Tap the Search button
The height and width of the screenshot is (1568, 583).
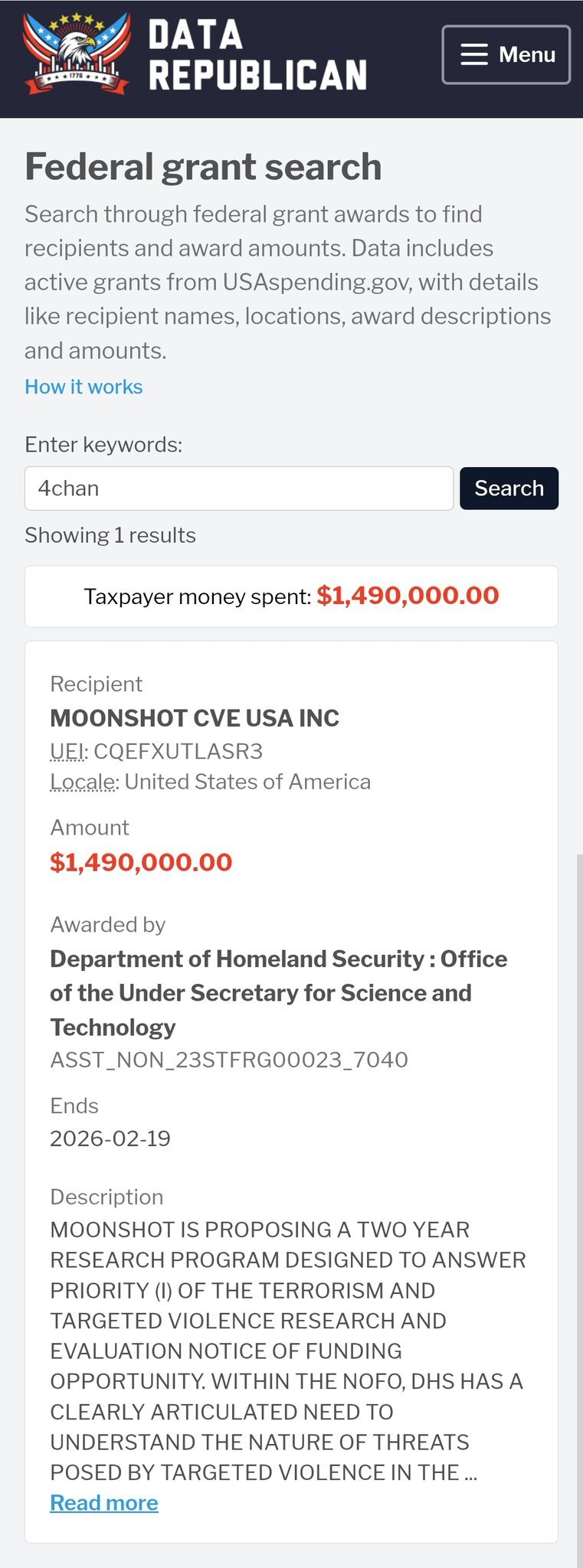pos(509,488)
